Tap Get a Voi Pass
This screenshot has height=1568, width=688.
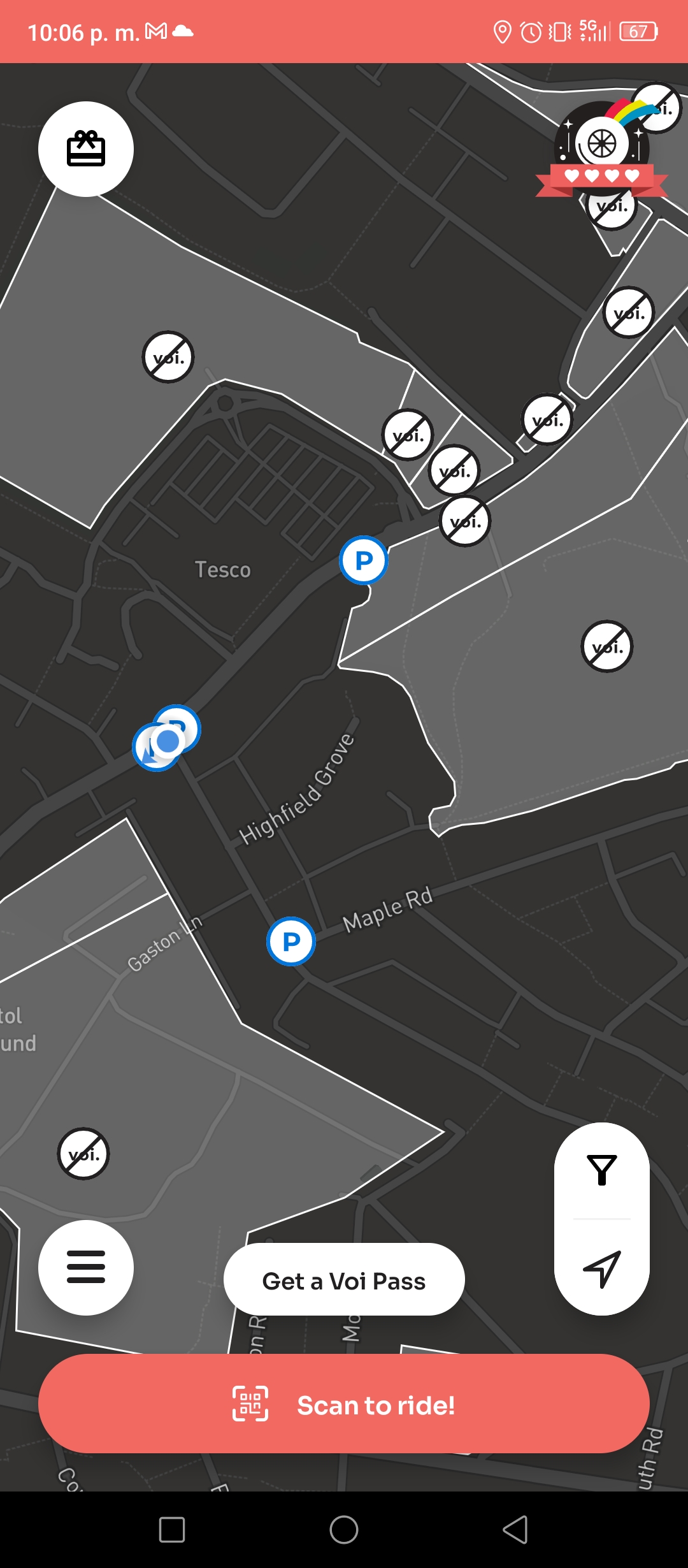click(344, 1281)
